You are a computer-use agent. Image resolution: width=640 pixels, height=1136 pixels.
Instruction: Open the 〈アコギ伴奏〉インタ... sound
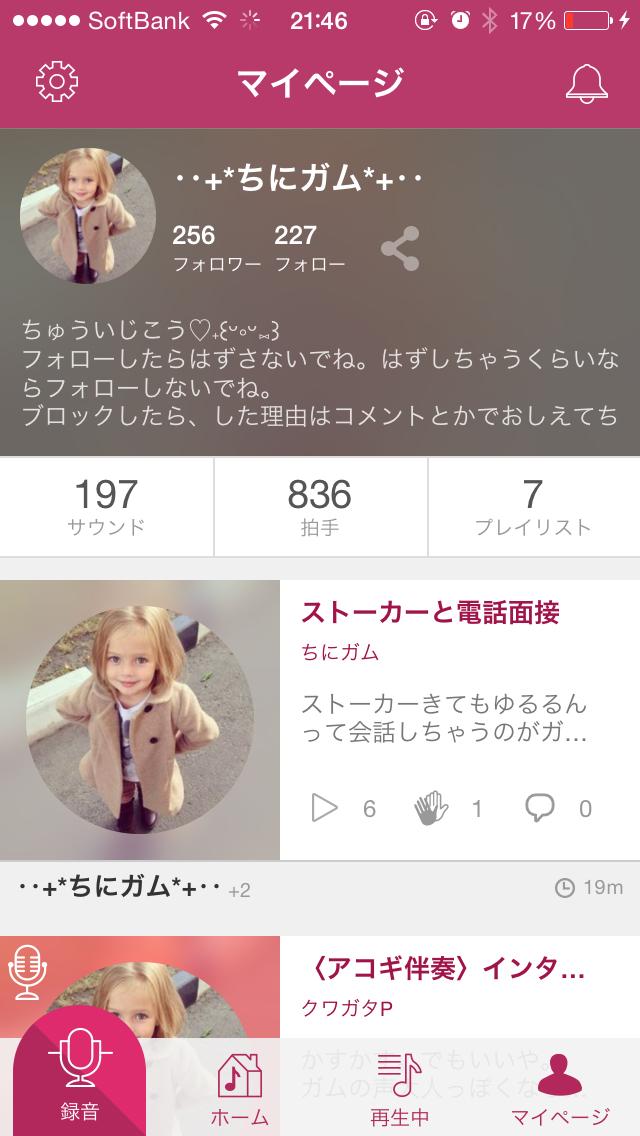442,968
